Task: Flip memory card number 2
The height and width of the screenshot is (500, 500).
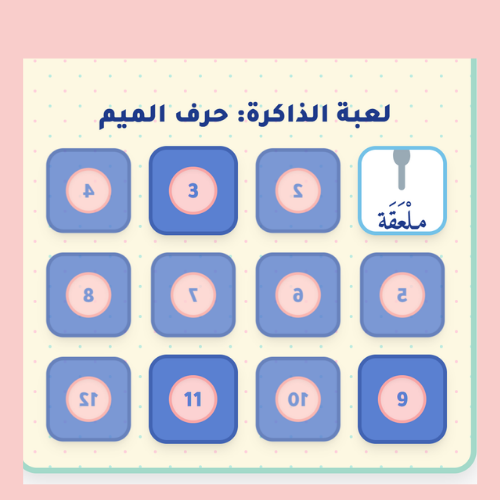Action: click(298, 190)
